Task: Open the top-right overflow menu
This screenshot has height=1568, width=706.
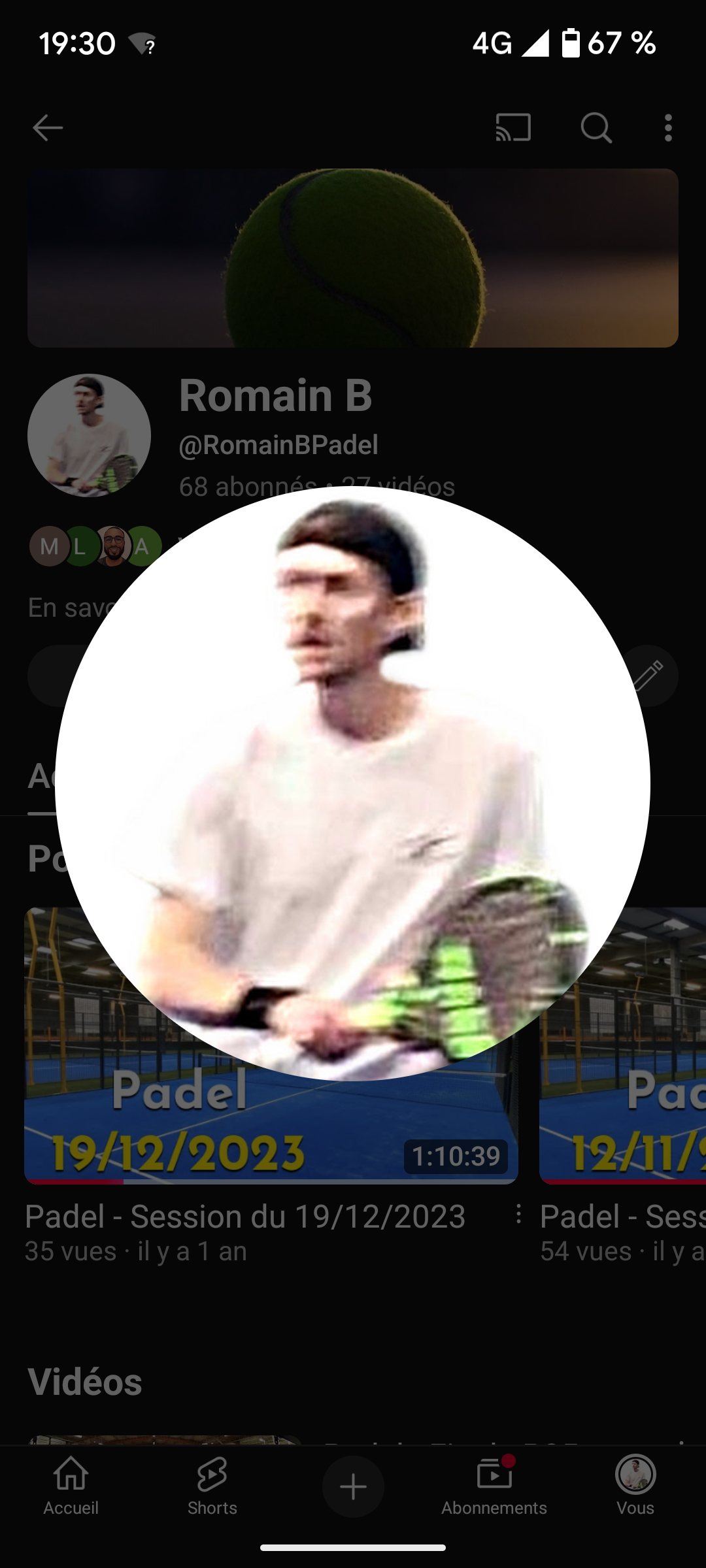Action: [667, 127]
